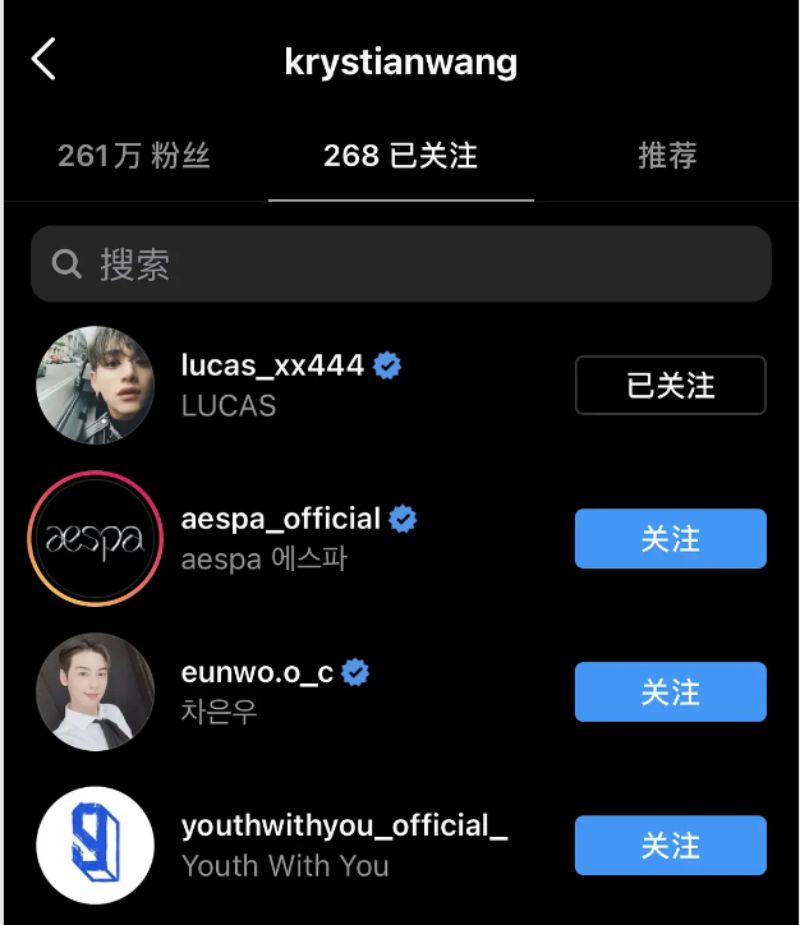800x925 pixels.
Task: Follow youthwithyou_official_ using the 关注 button
Action: (x=670, y=846)
